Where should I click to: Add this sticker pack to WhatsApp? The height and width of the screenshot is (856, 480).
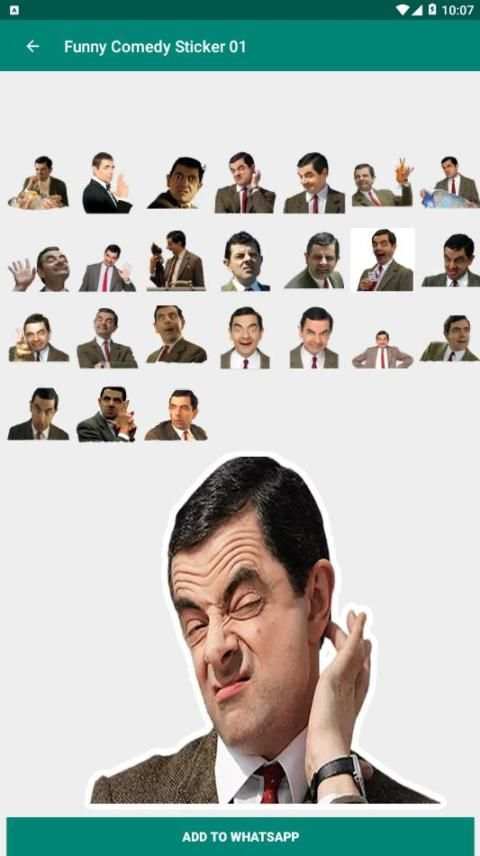coord(240,836)
